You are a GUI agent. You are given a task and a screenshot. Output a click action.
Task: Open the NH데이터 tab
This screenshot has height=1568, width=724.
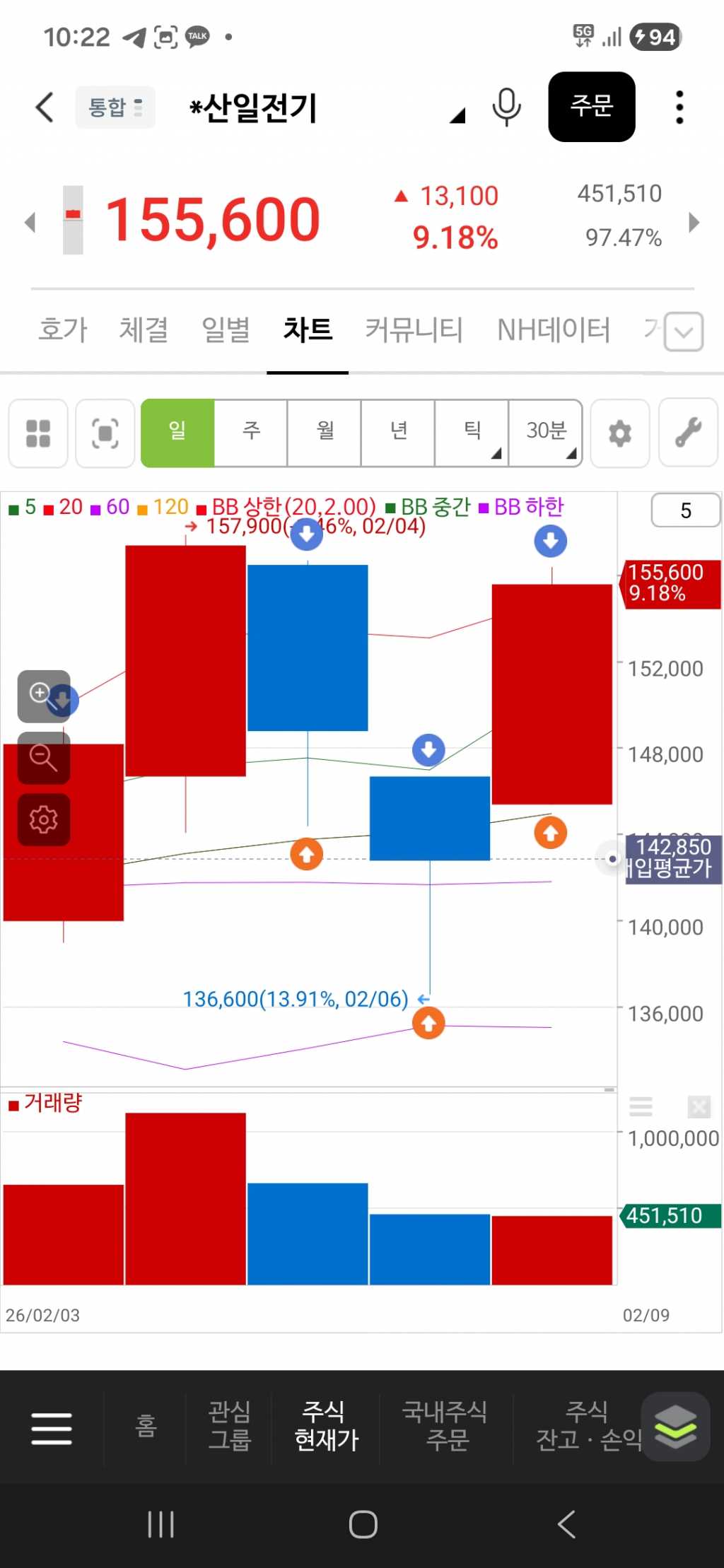(x=553, y=329)
